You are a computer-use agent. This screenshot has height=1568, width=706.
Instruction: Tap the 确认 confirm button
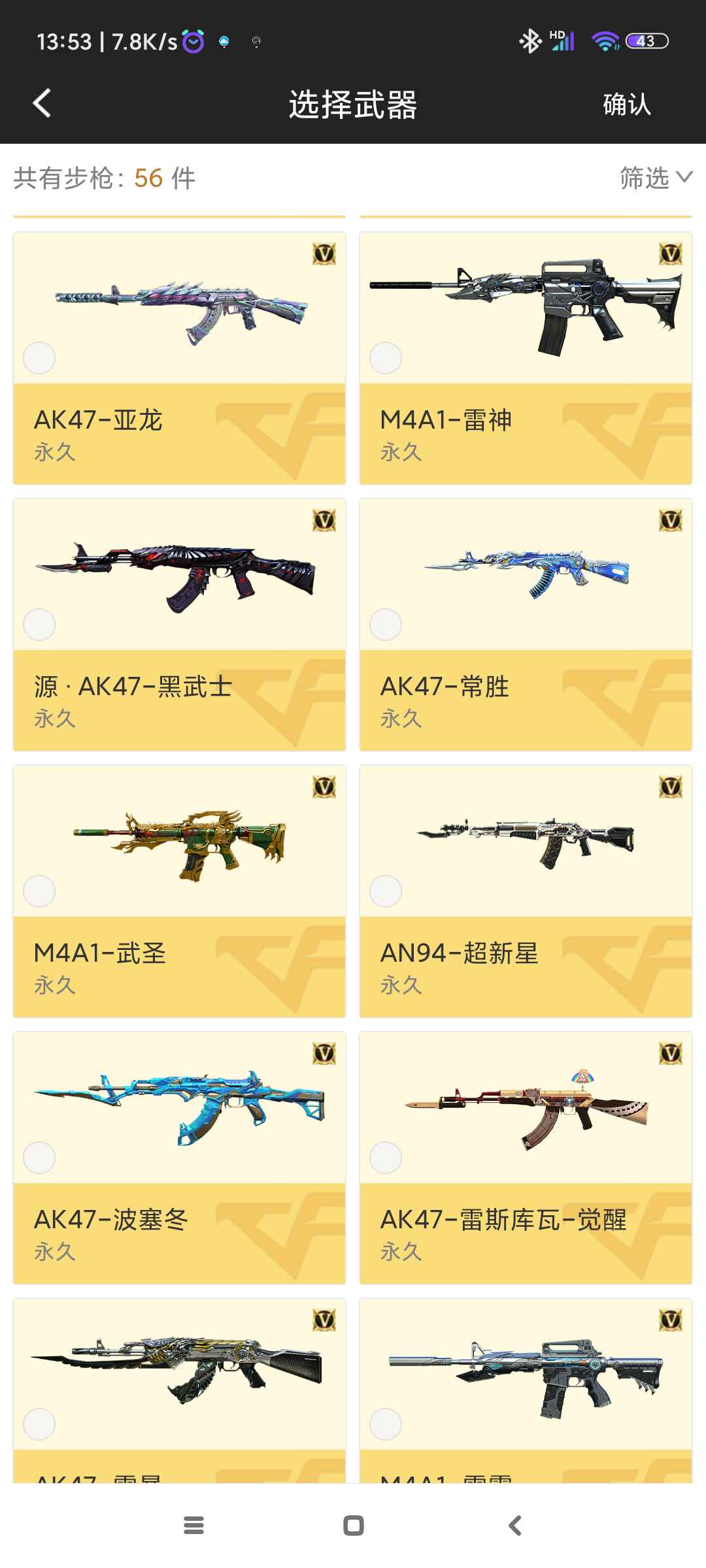[x=626, y=105]
